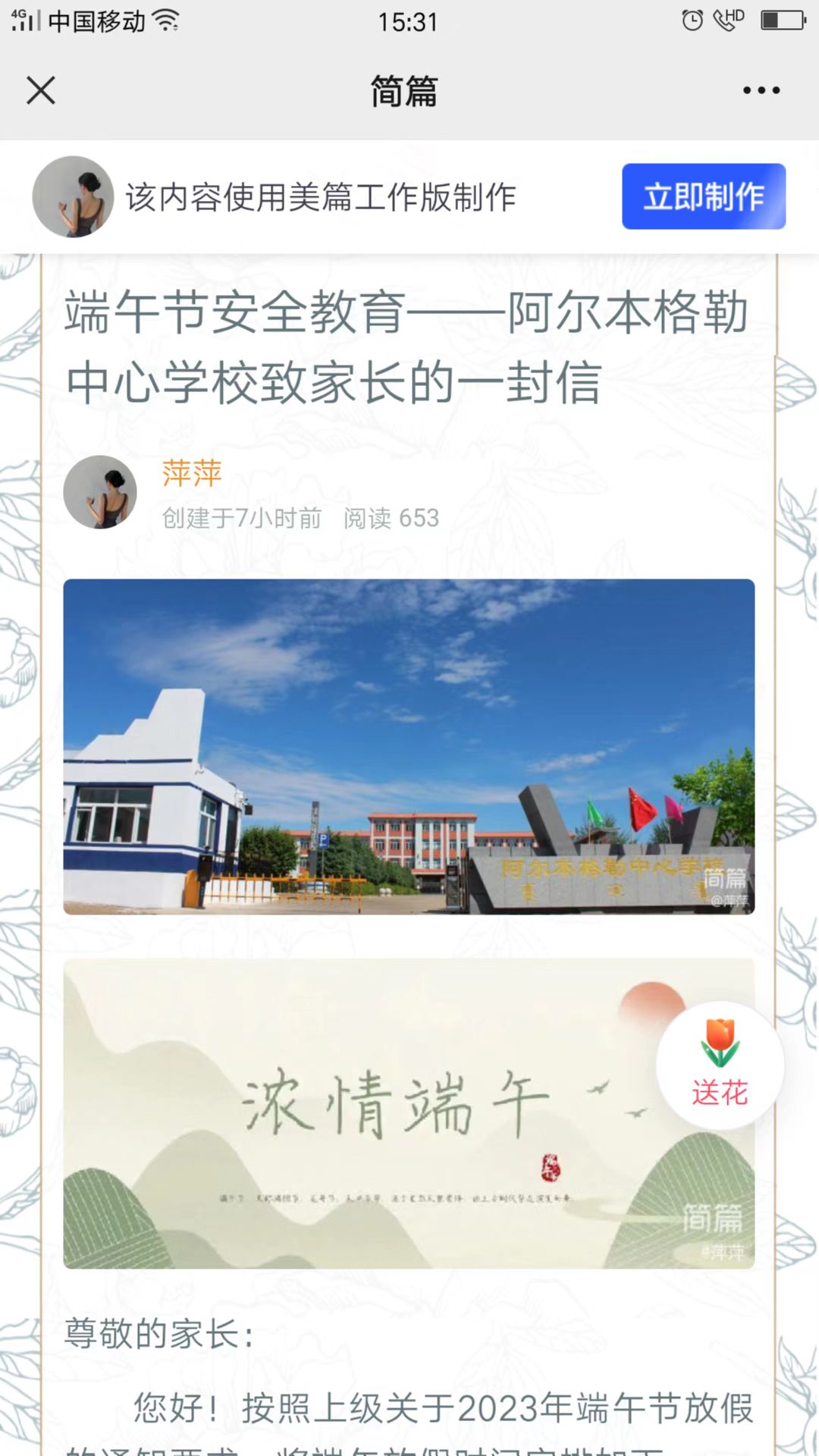
Task: Send flowers with the 送花 button
Action: pyautogui.click(x=719, y=1065)
